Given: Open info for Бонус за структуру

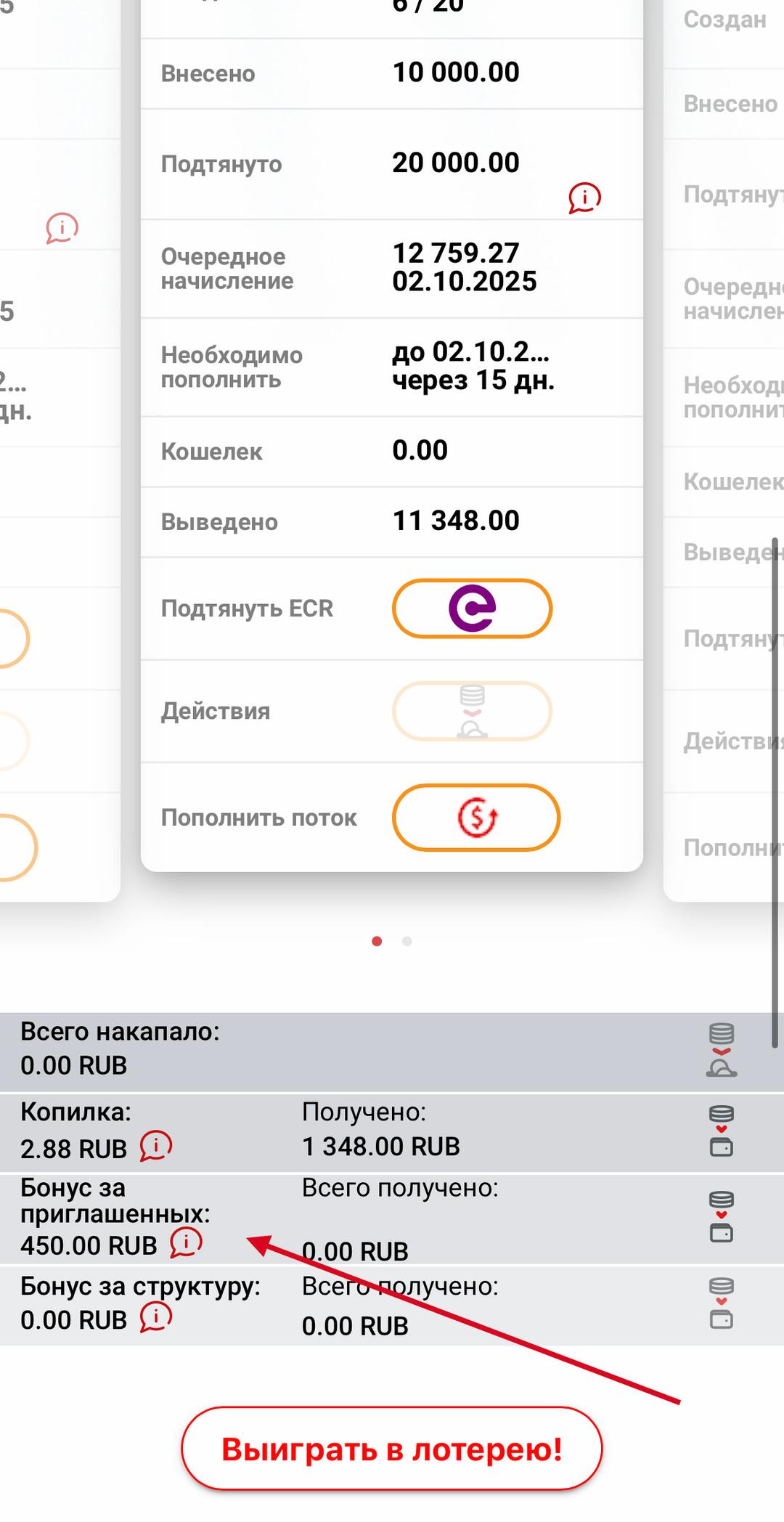Looking at the screenshot, I should click(x=155, y=1316).
